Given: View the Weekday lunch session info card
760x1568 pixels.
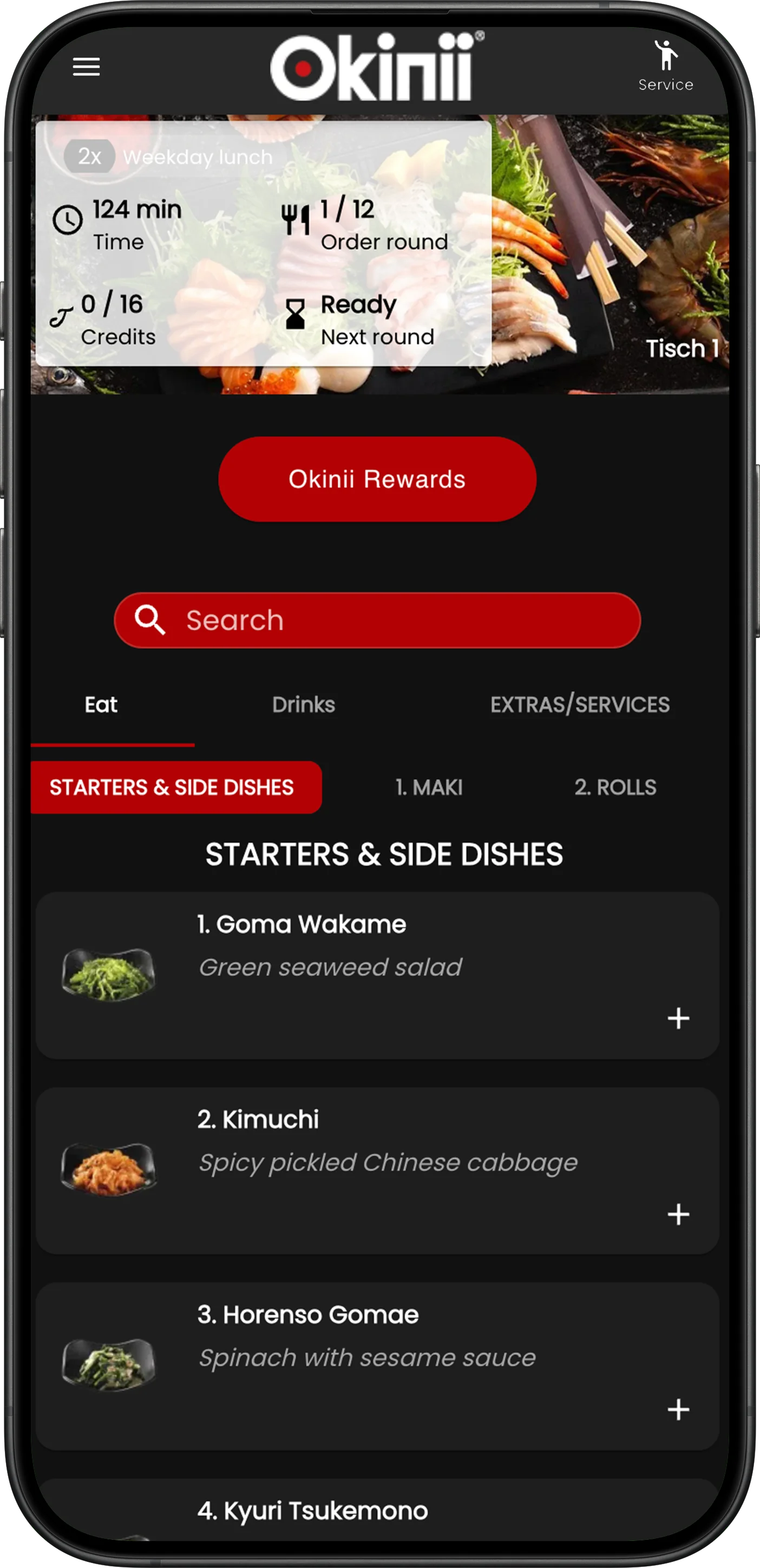Looking at the screenshot, I should (263, 244).
